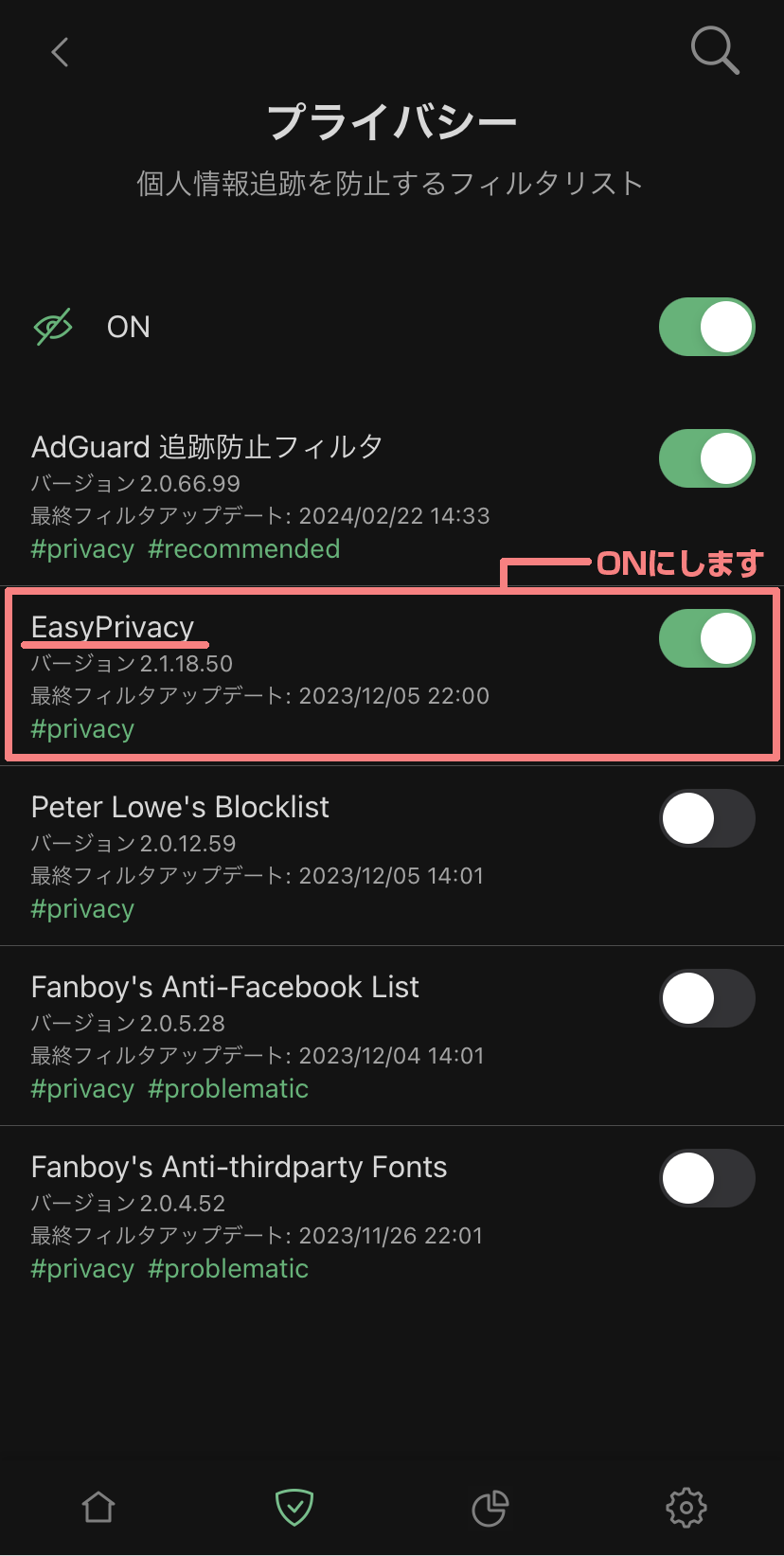Select the shield protection tab
The width and height of the screenshot is (784, 1556).
point(294,1507)
